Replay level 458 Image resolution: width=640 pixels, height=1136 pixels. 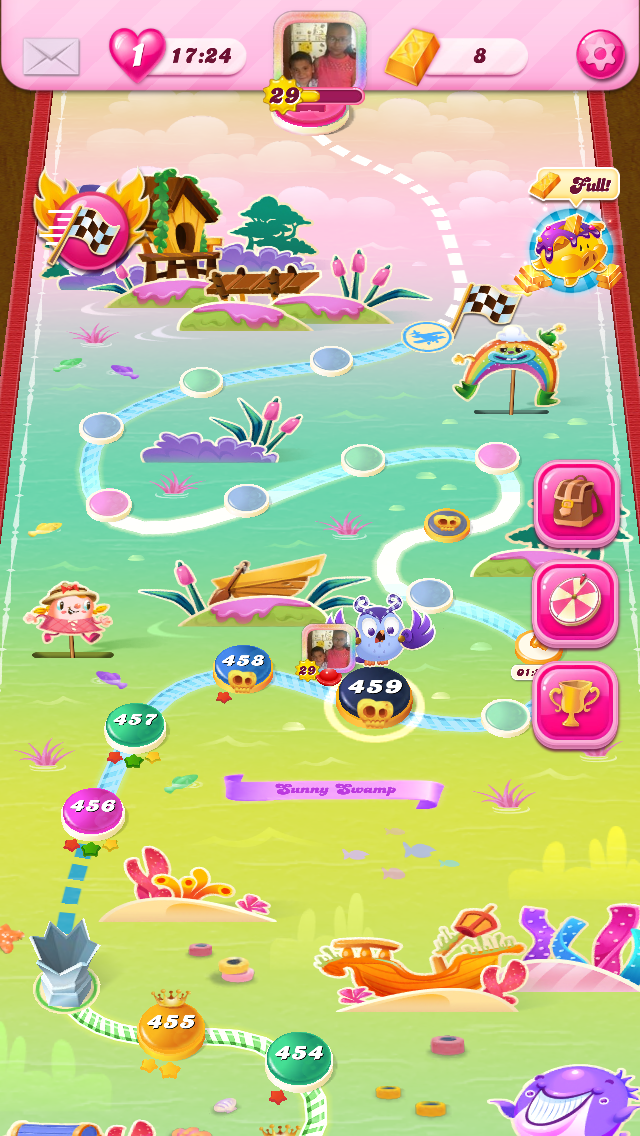pos(244,668)
